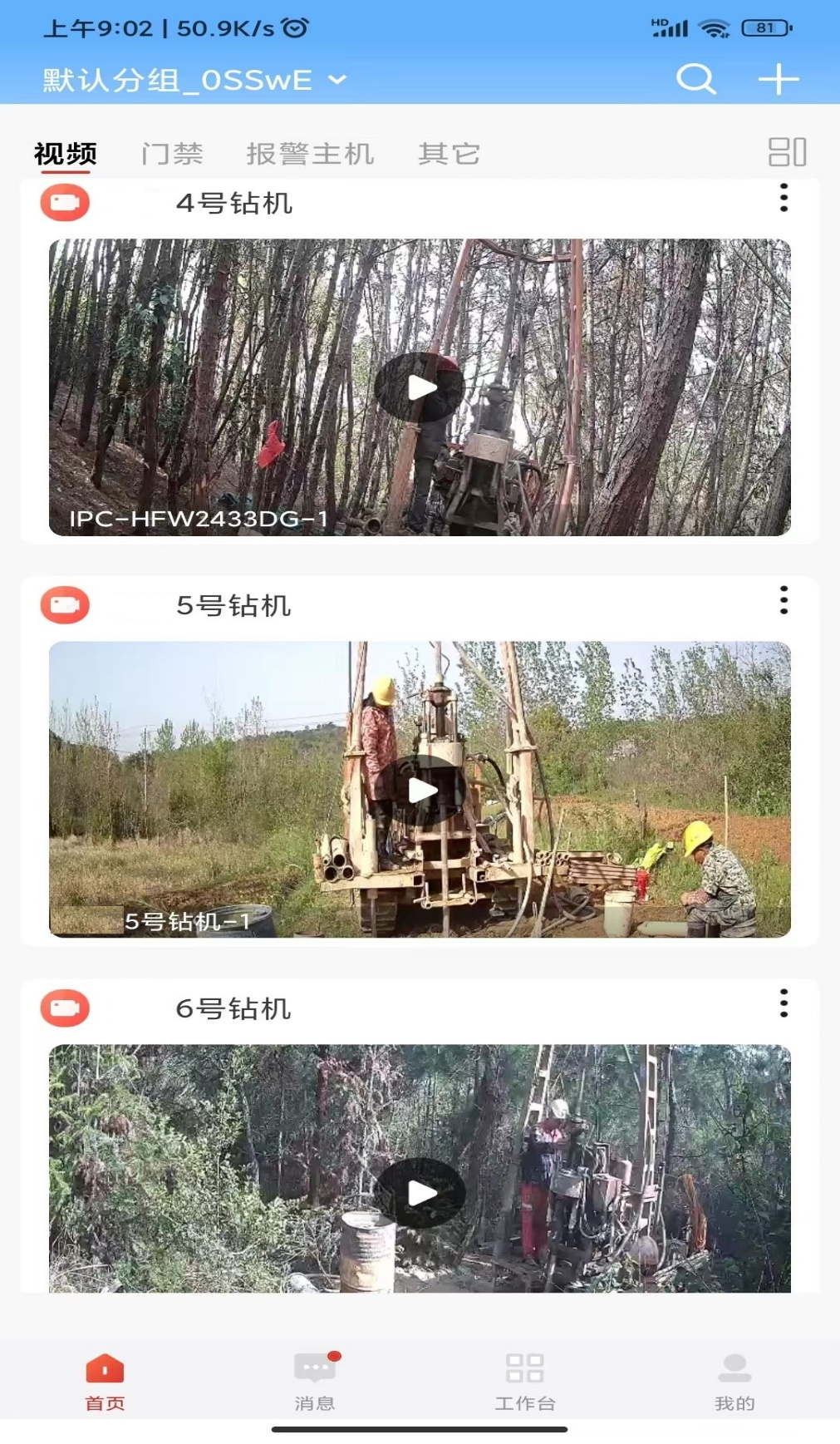
Task: Open the overflow menu for 4号钻机
Action: click(783, 198)
